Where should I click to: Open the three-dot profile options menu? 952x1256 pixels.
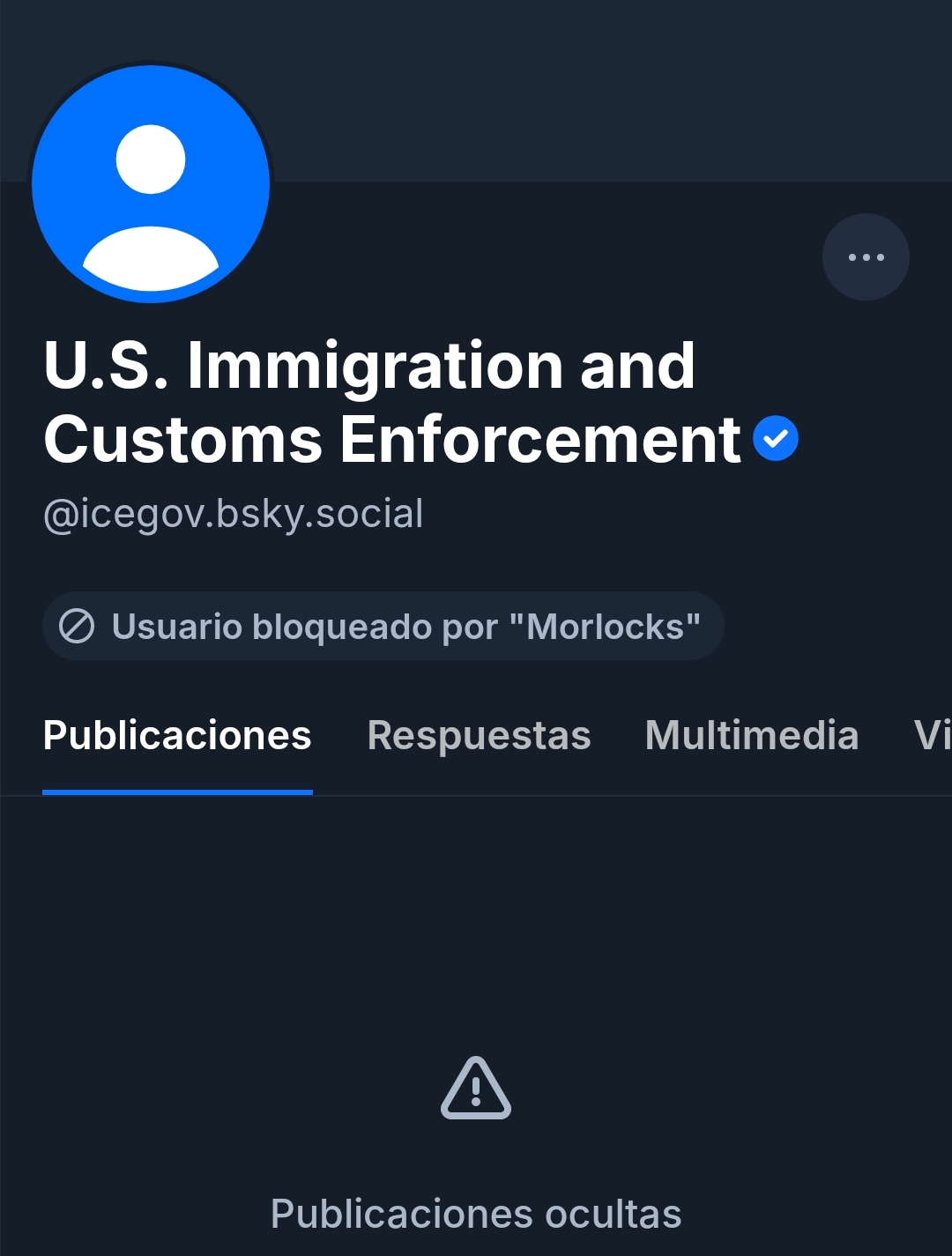click(x=866, y=257)
